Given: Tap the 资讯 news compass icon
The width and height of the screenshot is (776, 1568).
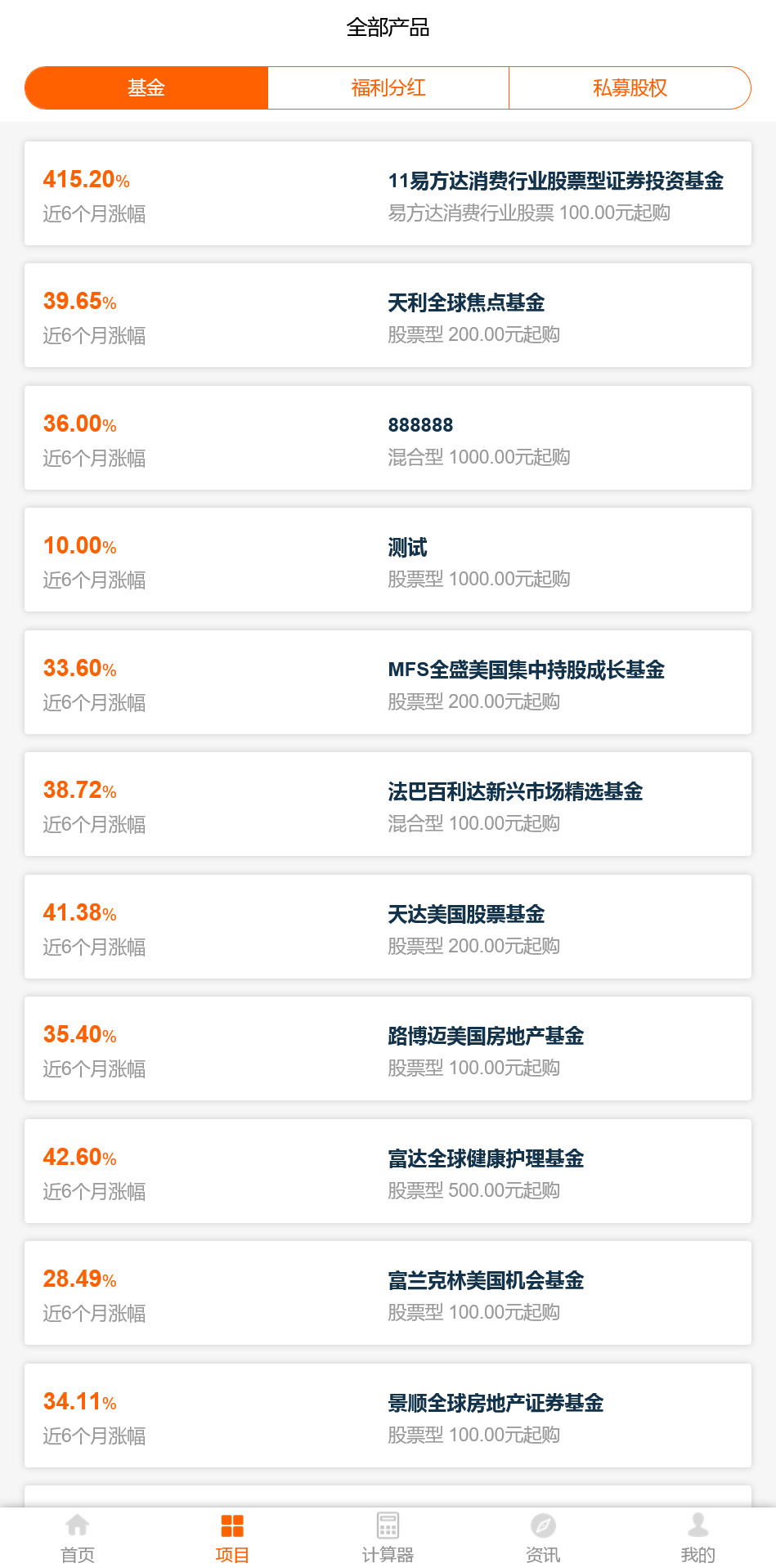Looking at the screenshot, I should [543, 1532].
